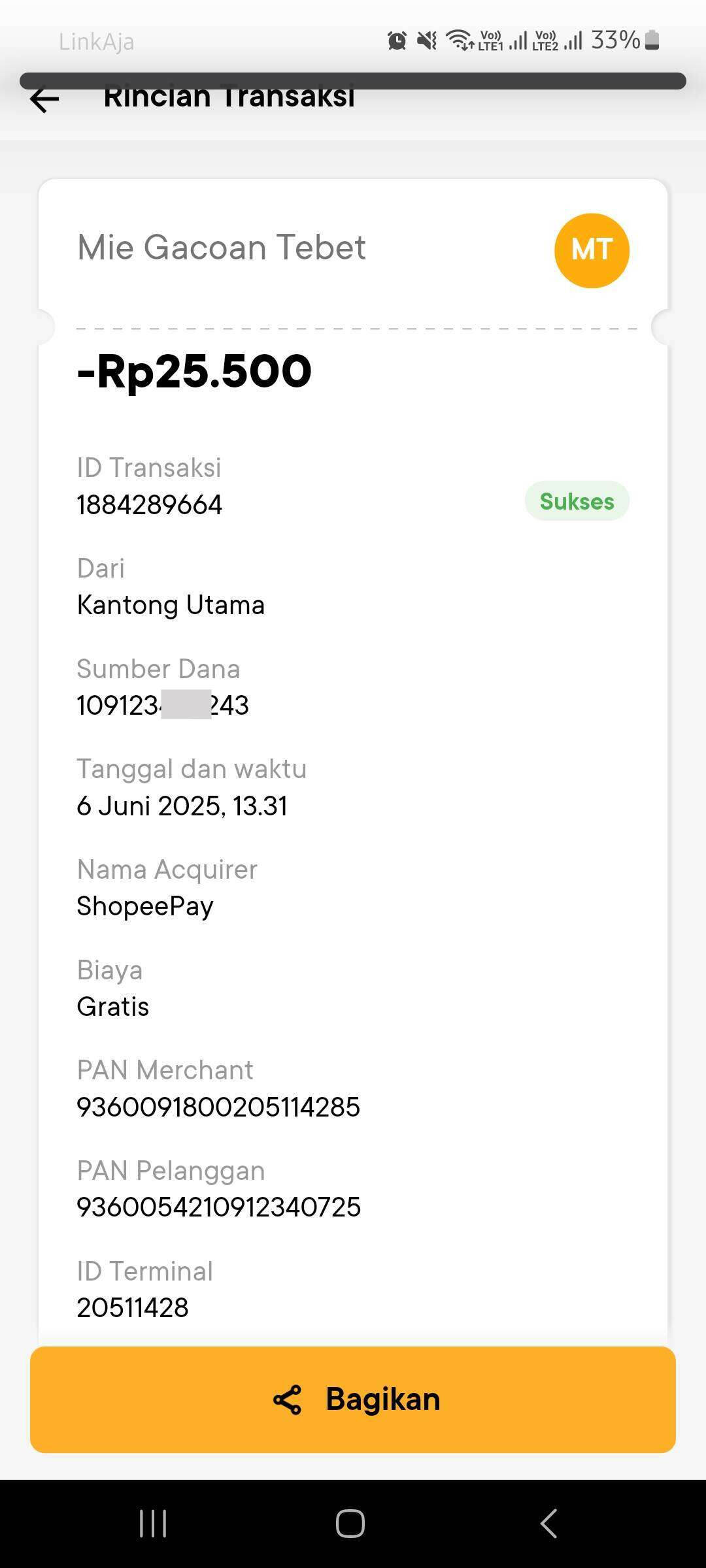Viewport: 706px width, 1568px height.
Task: Go back from Rincian Transaksi
Action: tap(44, 100)
